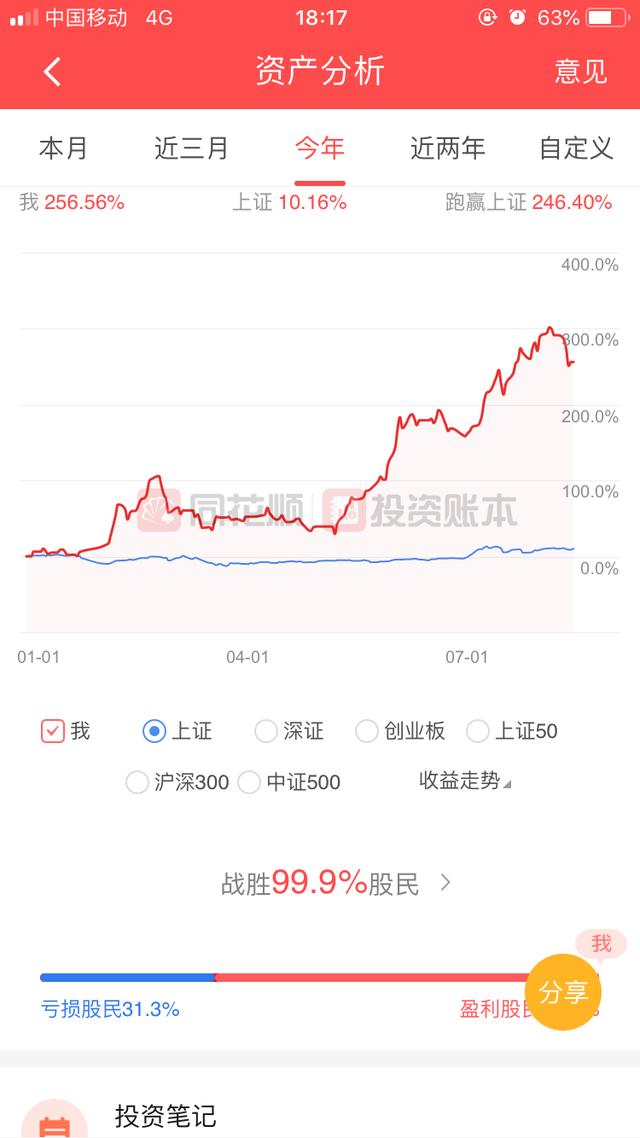Select the 今年 tab
The height and width of the screenshot is (1138, 640).
pos(319,149)
